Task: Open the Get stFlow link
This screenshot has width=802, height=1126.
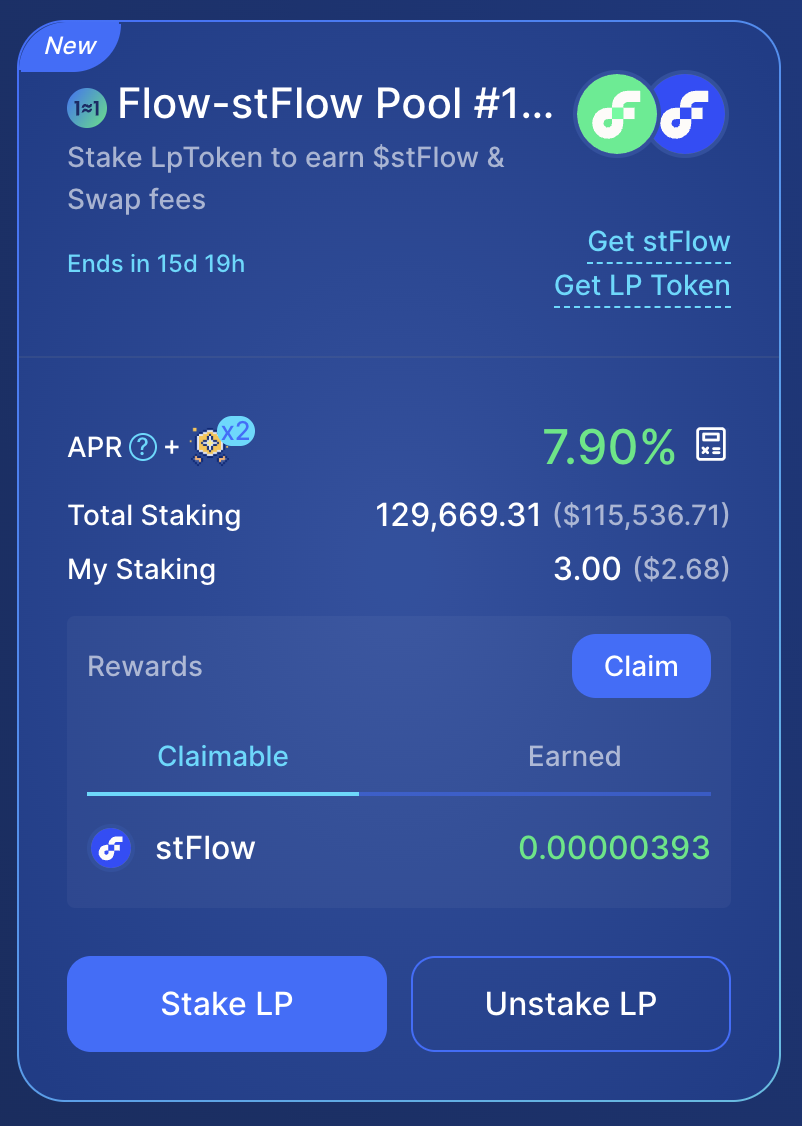Action: [658, 241]
